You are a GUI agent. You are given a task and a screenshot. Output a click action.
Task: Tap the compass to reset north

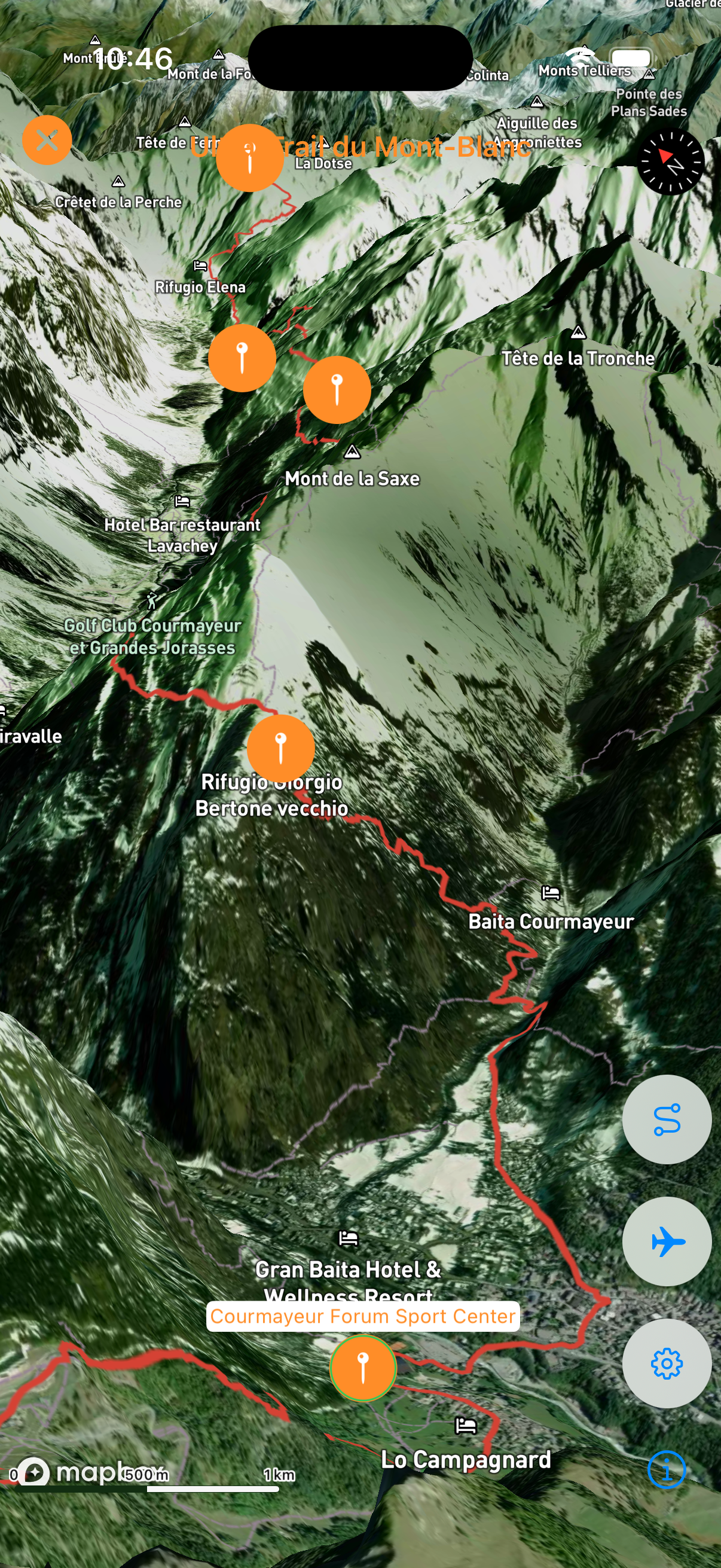(x=671, y=162)
